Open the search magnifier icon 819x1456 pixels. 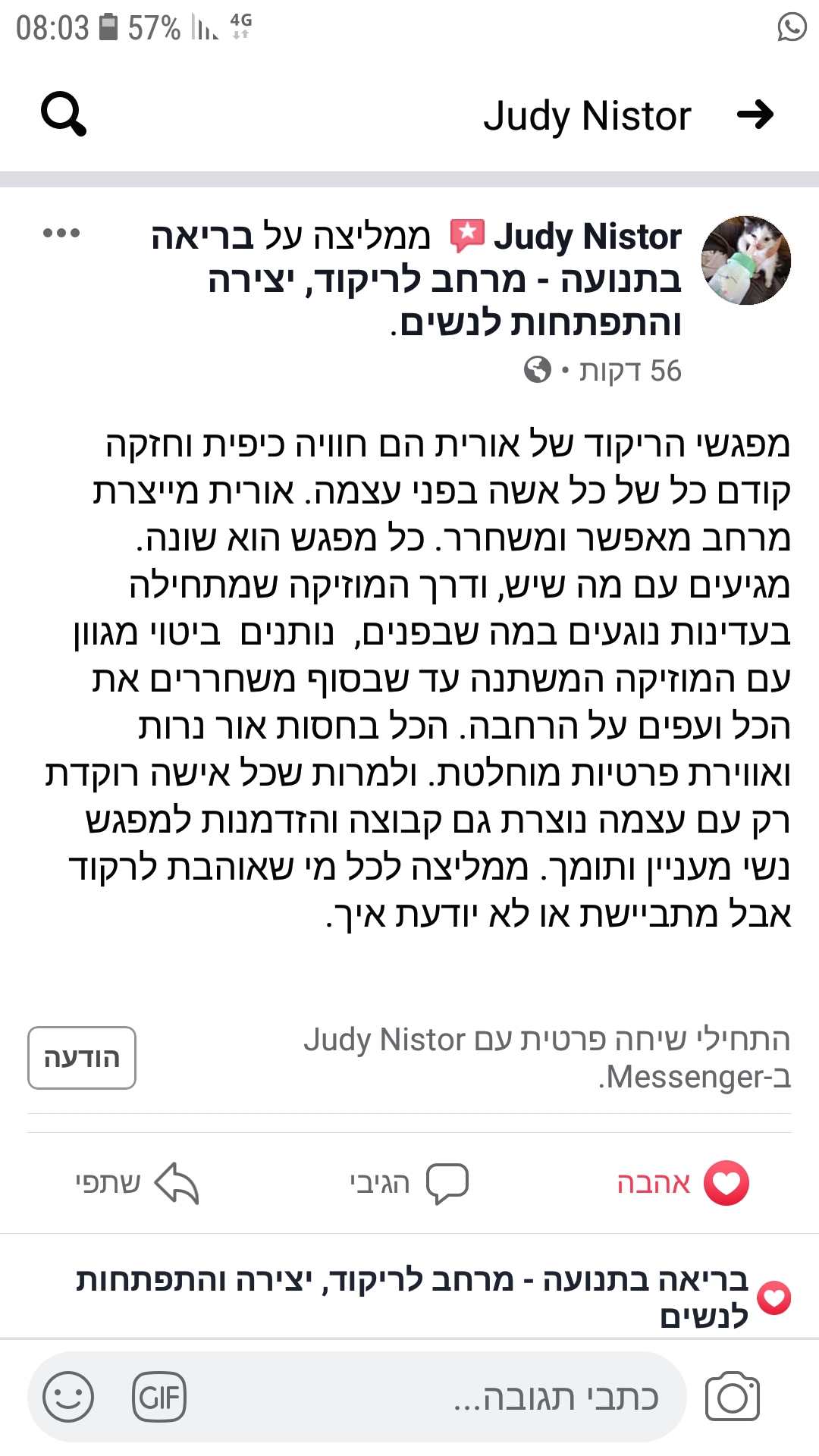(x=64, y=115)
